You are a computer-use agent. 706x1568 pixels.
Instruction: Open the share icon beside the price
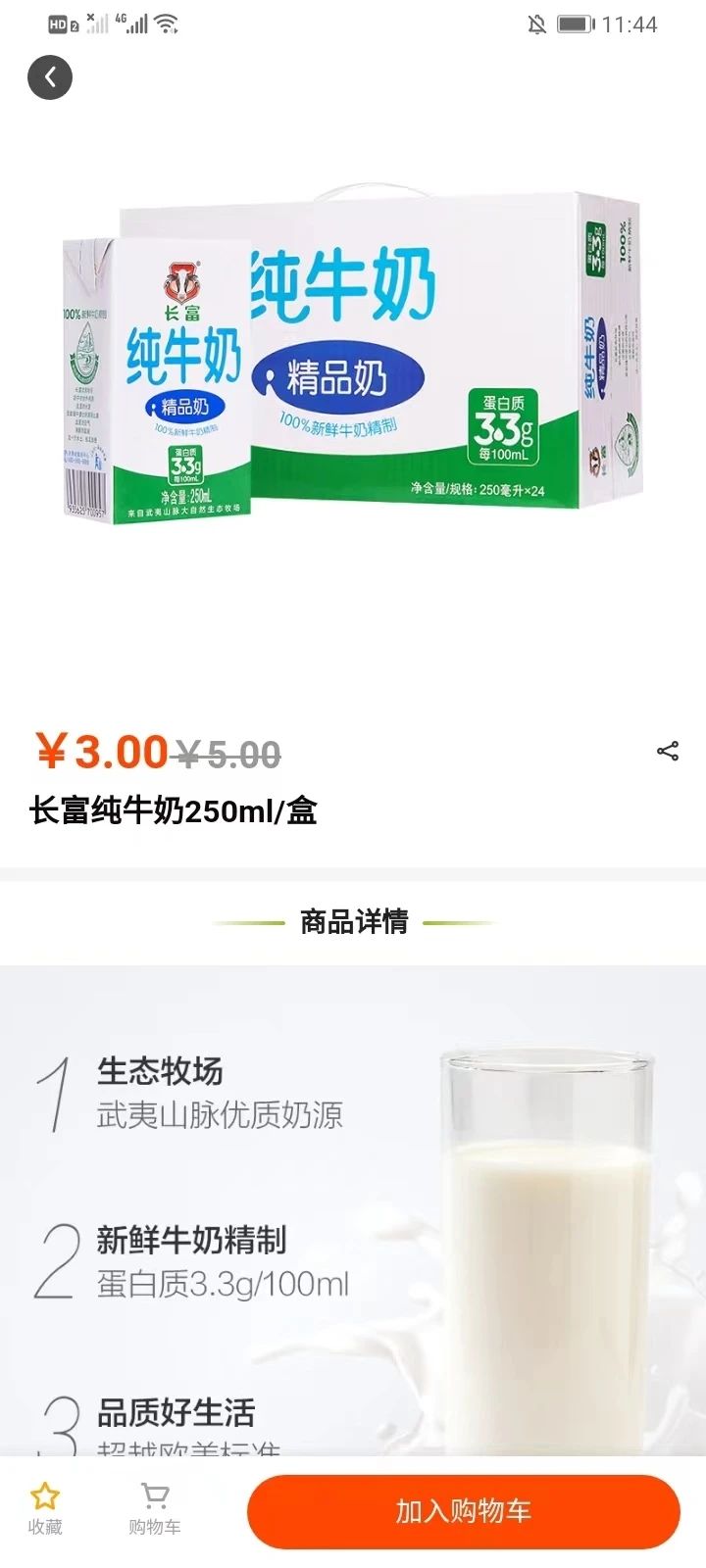(668, 751)
